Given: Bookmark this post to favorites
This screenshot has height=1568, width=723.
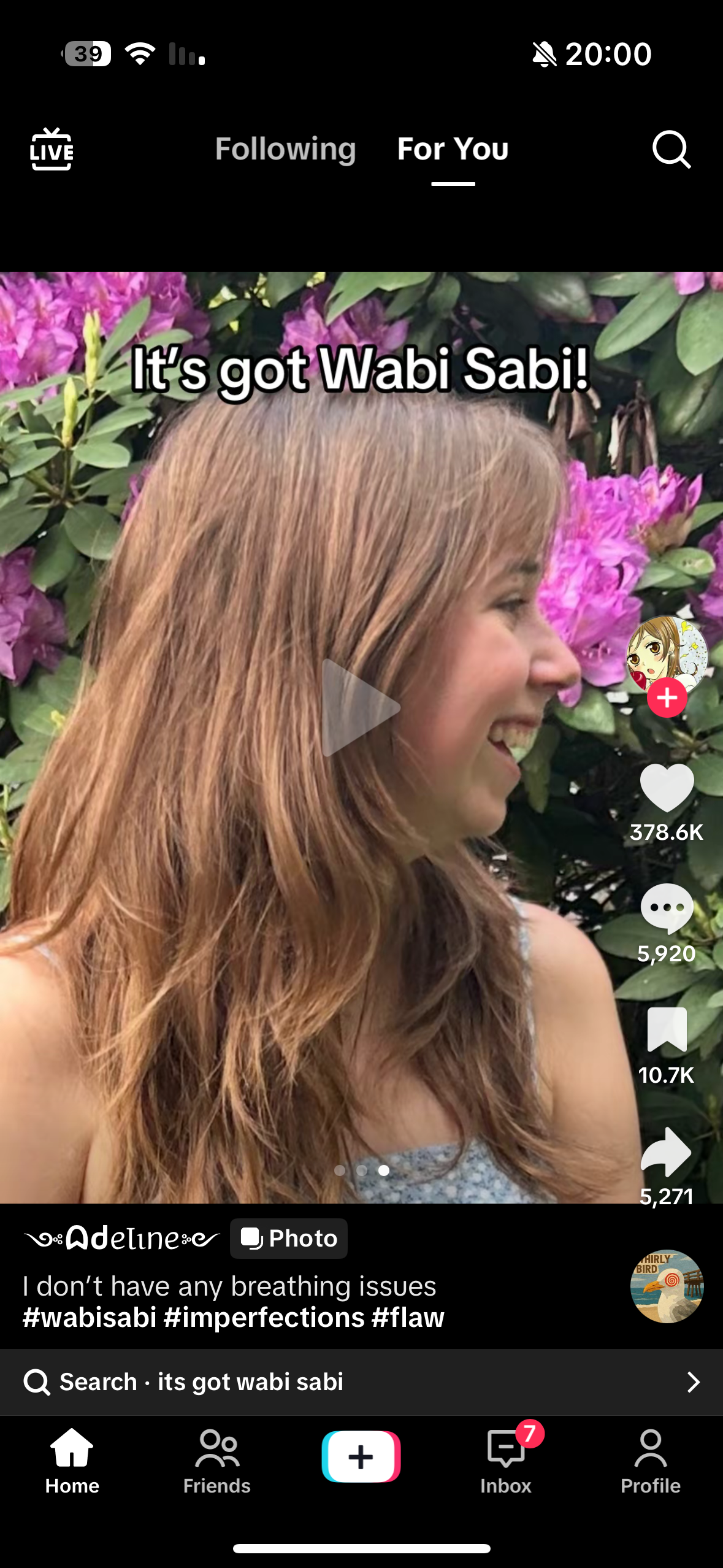Looking at the screenshot, I should (667, 1030).
